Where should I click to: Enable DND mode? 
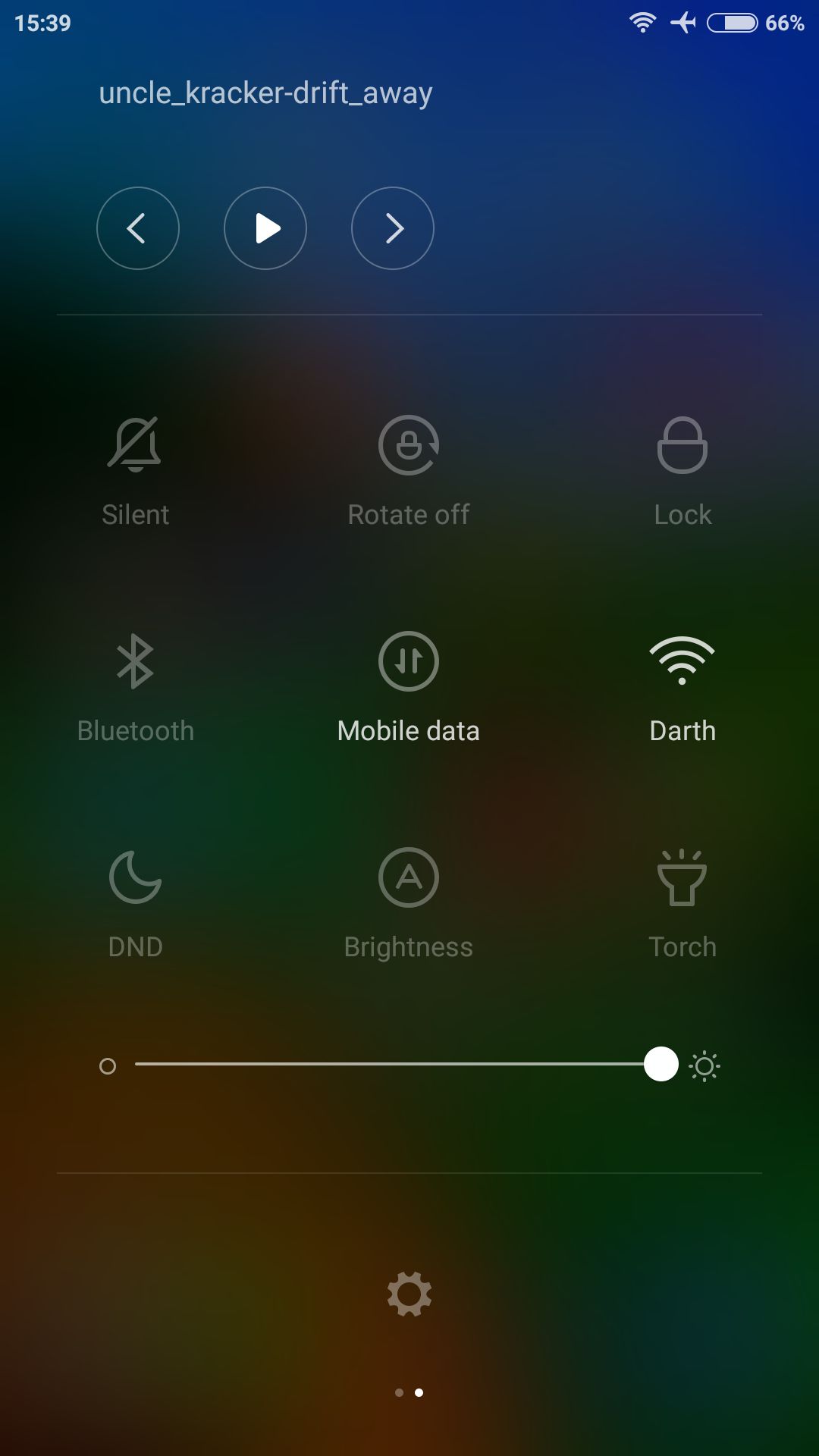[135, 904]
